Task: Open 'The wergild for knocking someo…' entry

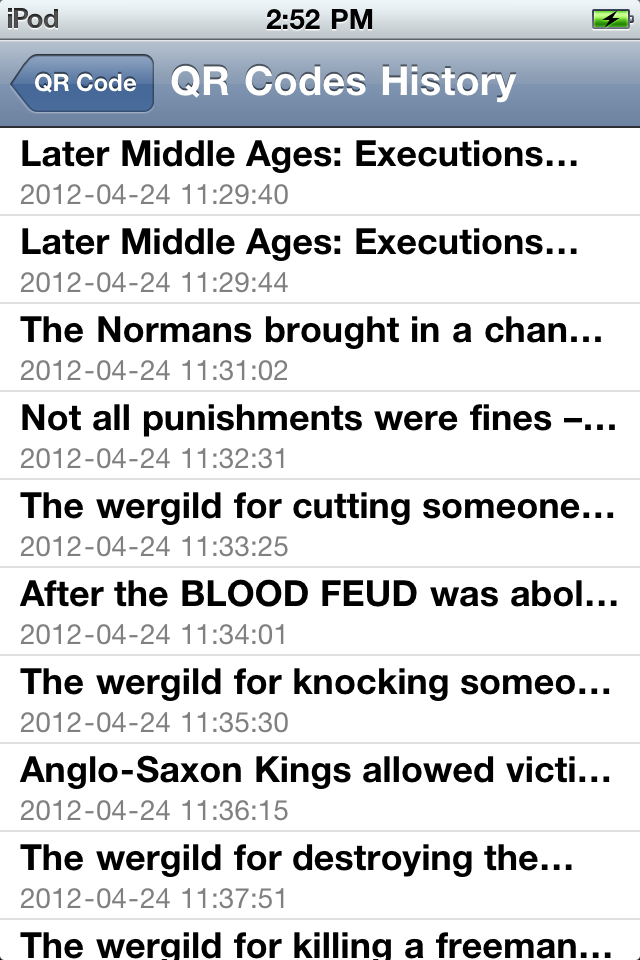Action: coord(320,699)
